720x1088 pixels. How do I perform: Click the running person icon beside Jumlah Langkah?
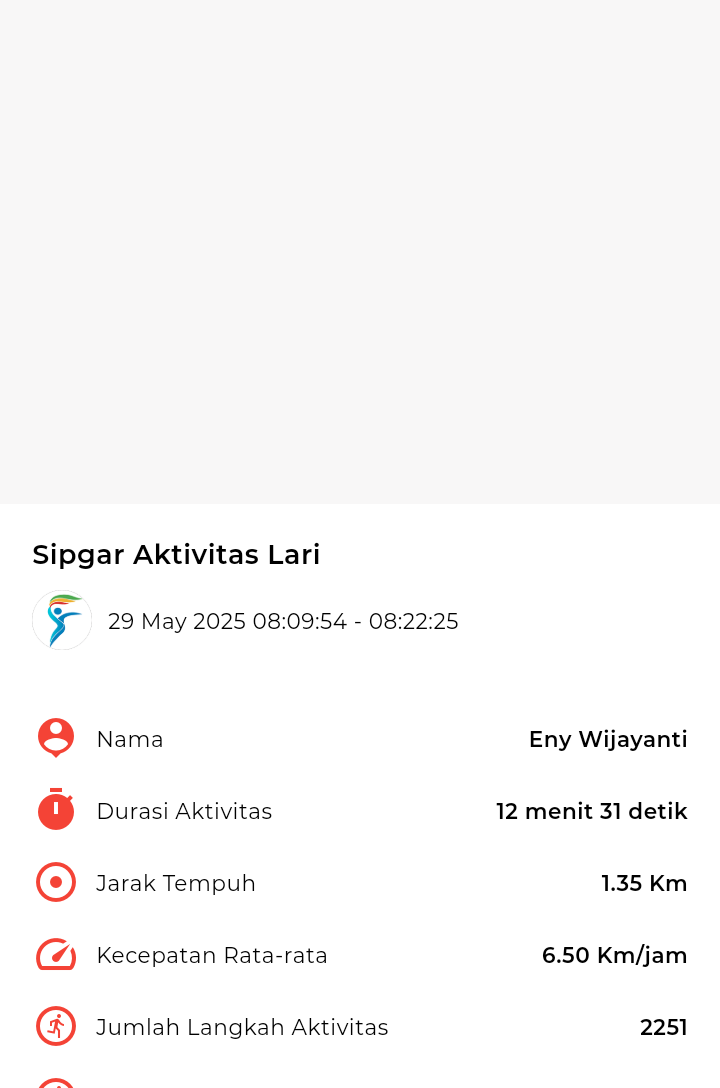(x=56, y=1026)
